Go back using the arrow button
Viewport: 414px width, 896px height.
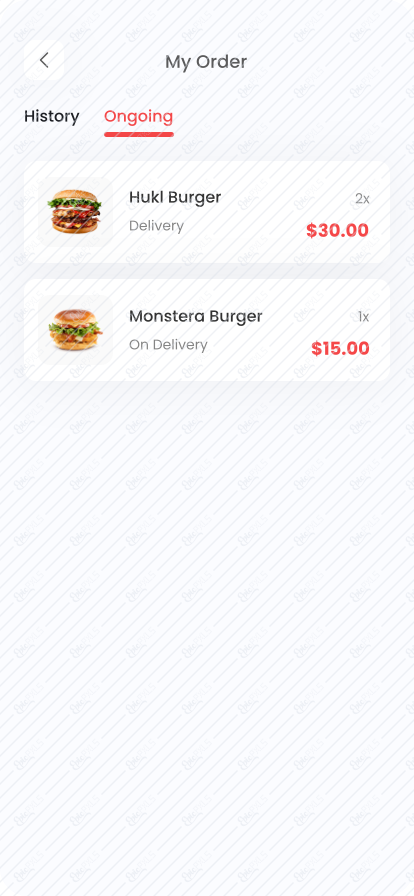44,60
